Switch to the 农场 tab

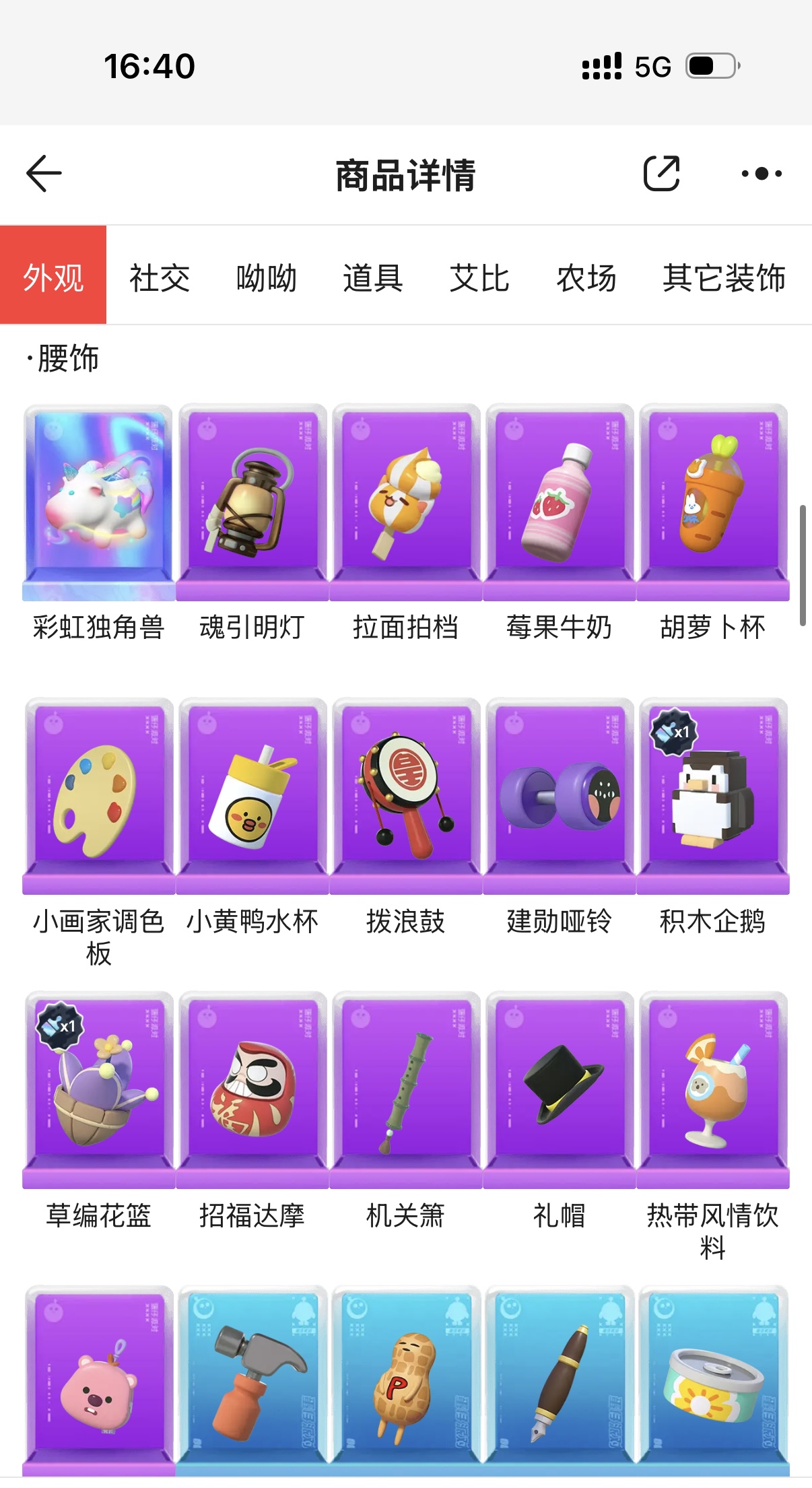586,277
